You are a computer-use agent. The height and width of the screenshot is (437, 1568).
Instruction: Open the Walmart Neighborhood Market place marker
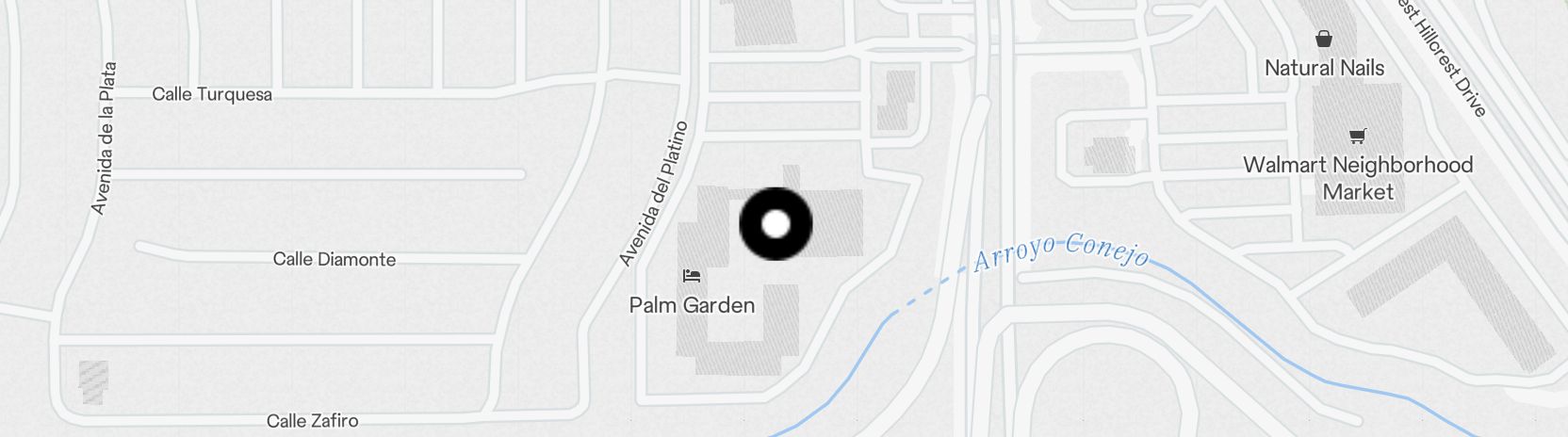(1357, 137)
